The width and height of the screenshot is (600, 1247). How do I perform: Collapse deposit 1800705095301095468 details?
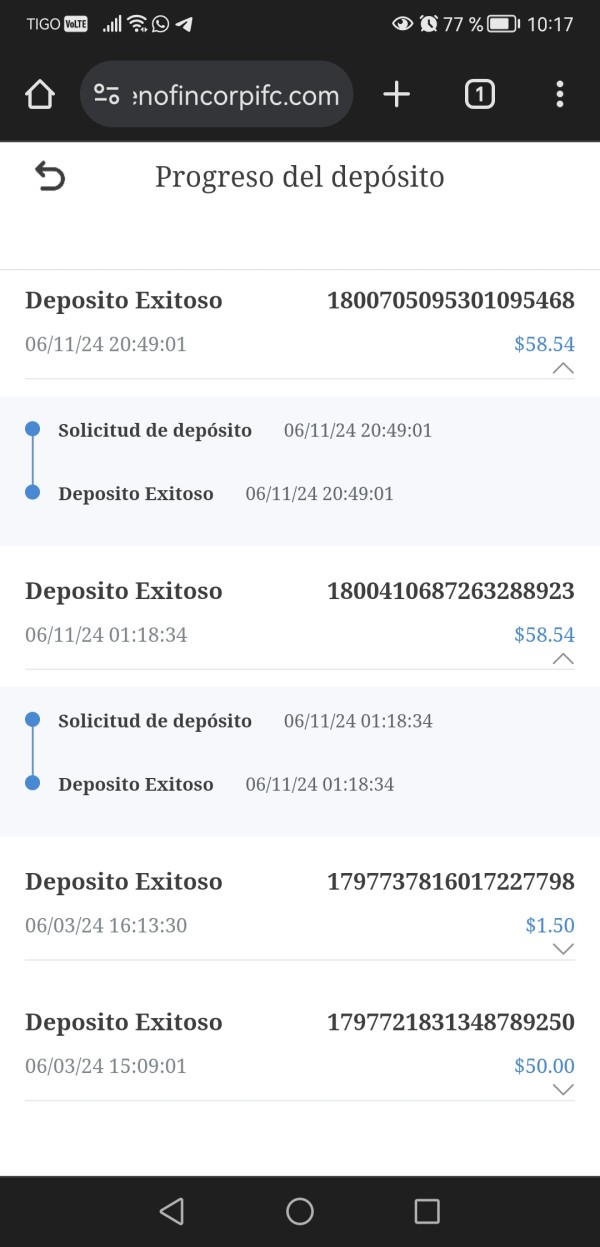(x=562, y=368)
